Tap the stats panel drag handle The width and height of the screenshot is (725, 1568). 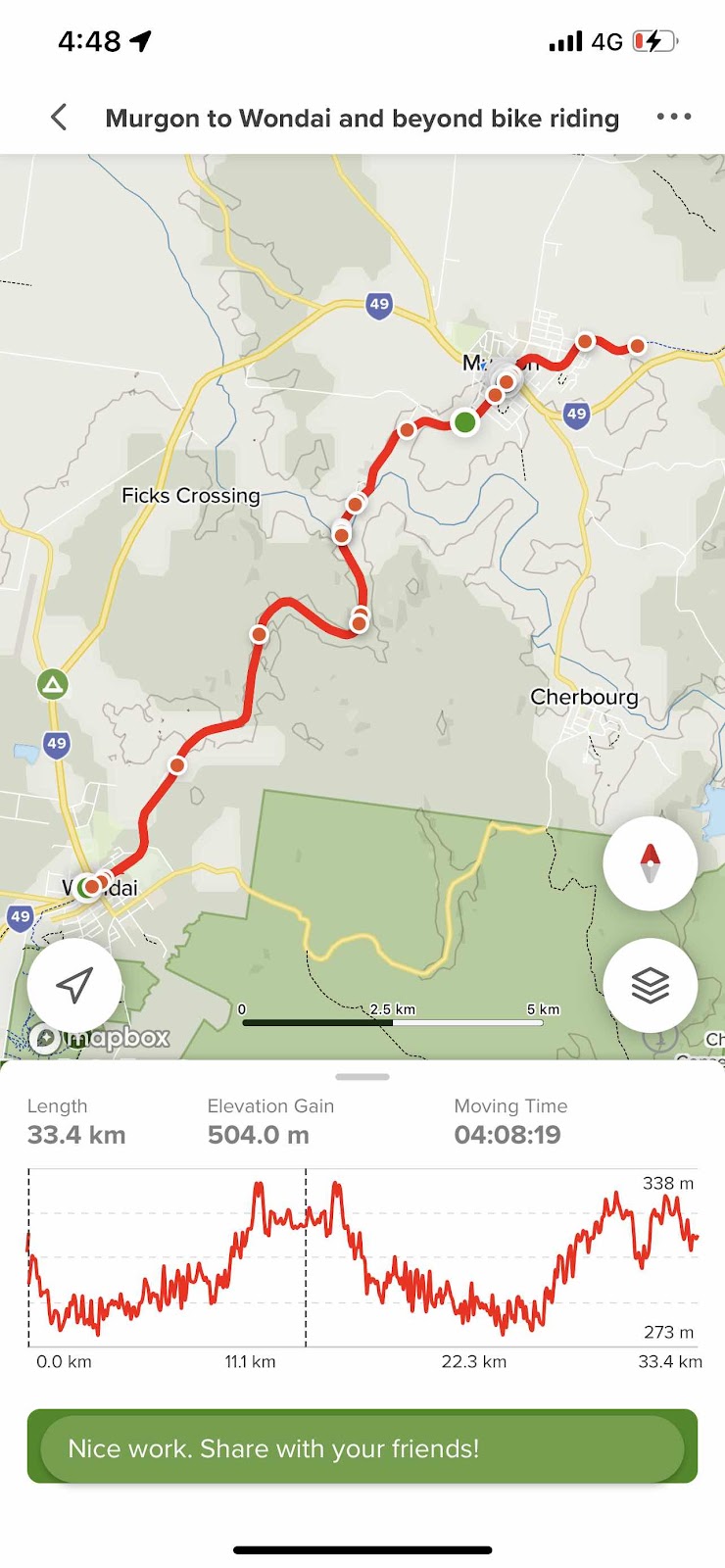click(x=362, y=1076)
